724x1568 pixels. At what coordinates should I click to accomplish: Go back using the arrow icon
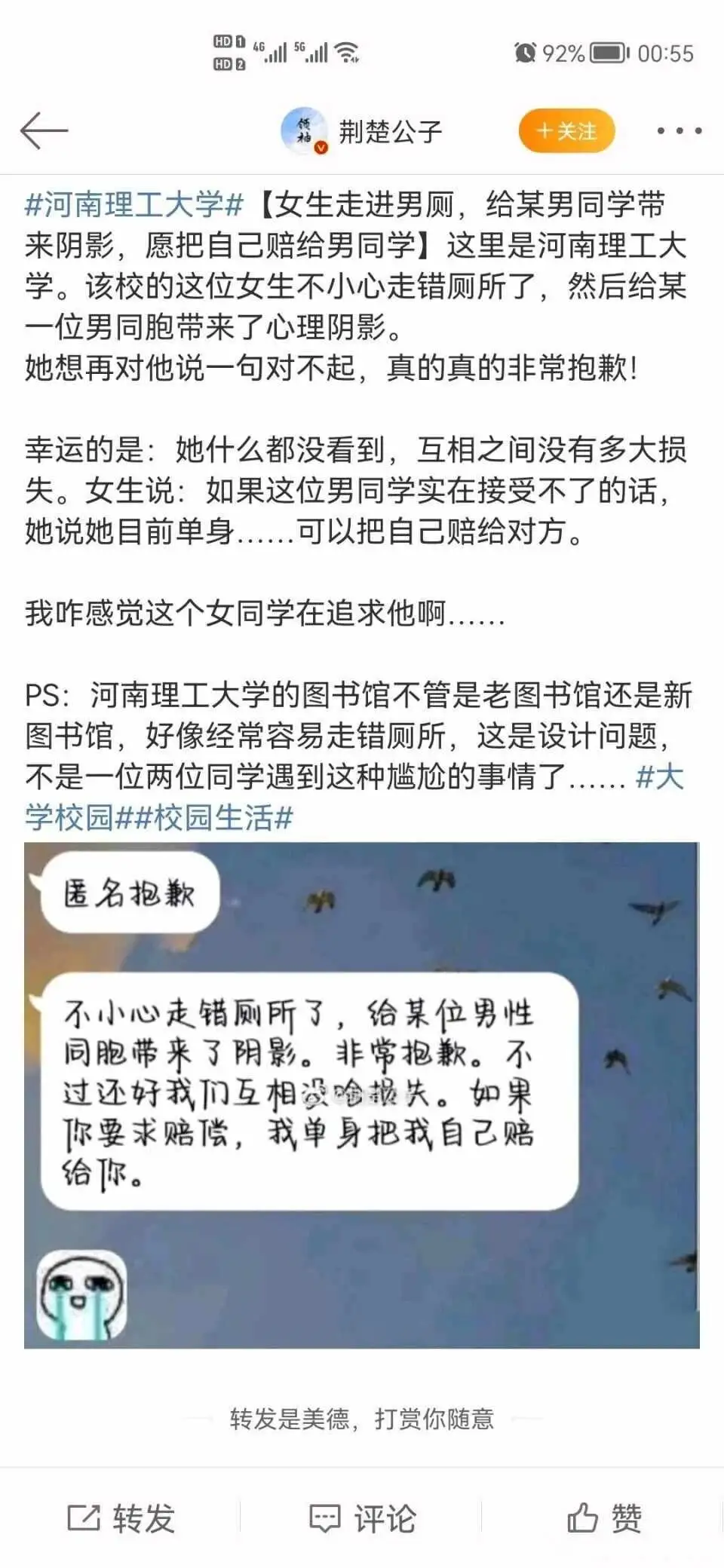(44, 131)
